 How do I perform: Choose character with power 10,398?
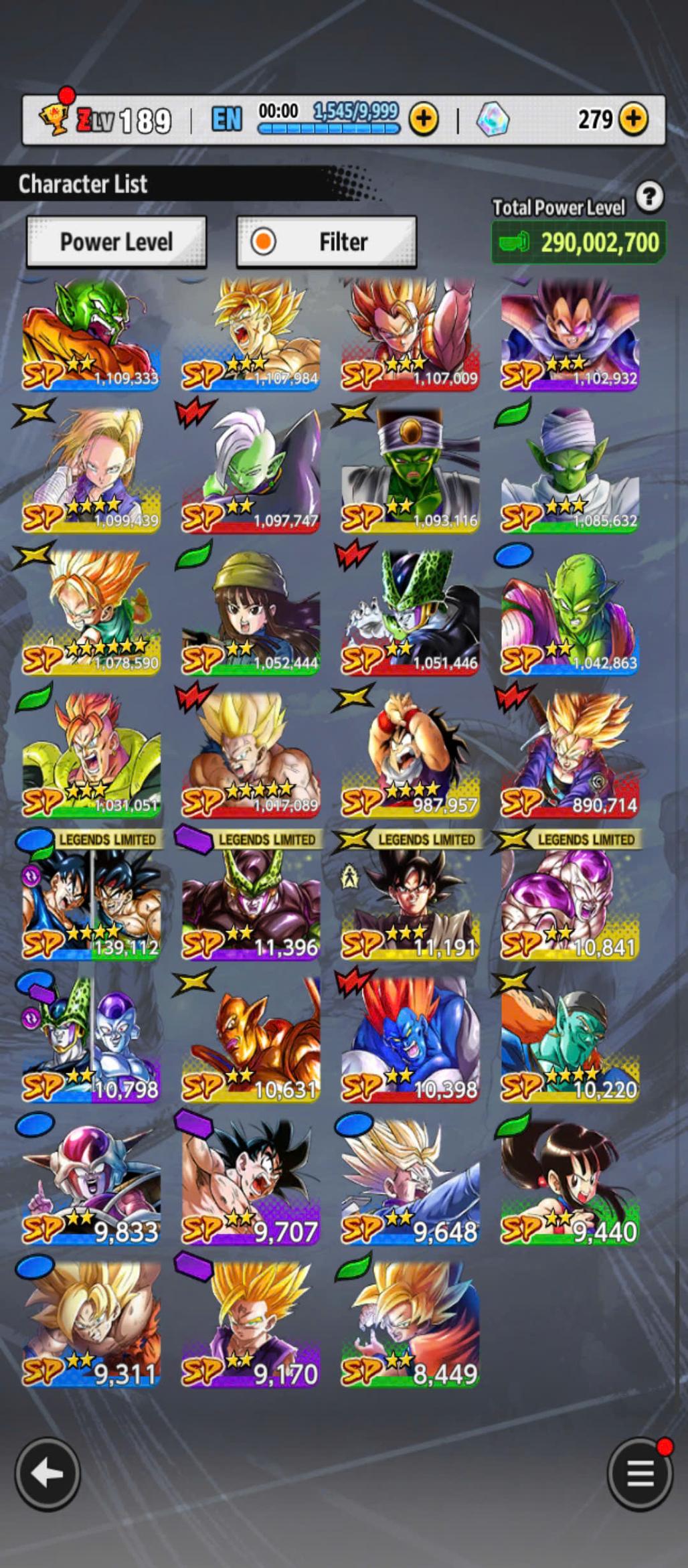pyautogui.click(x=410, y=1040)
